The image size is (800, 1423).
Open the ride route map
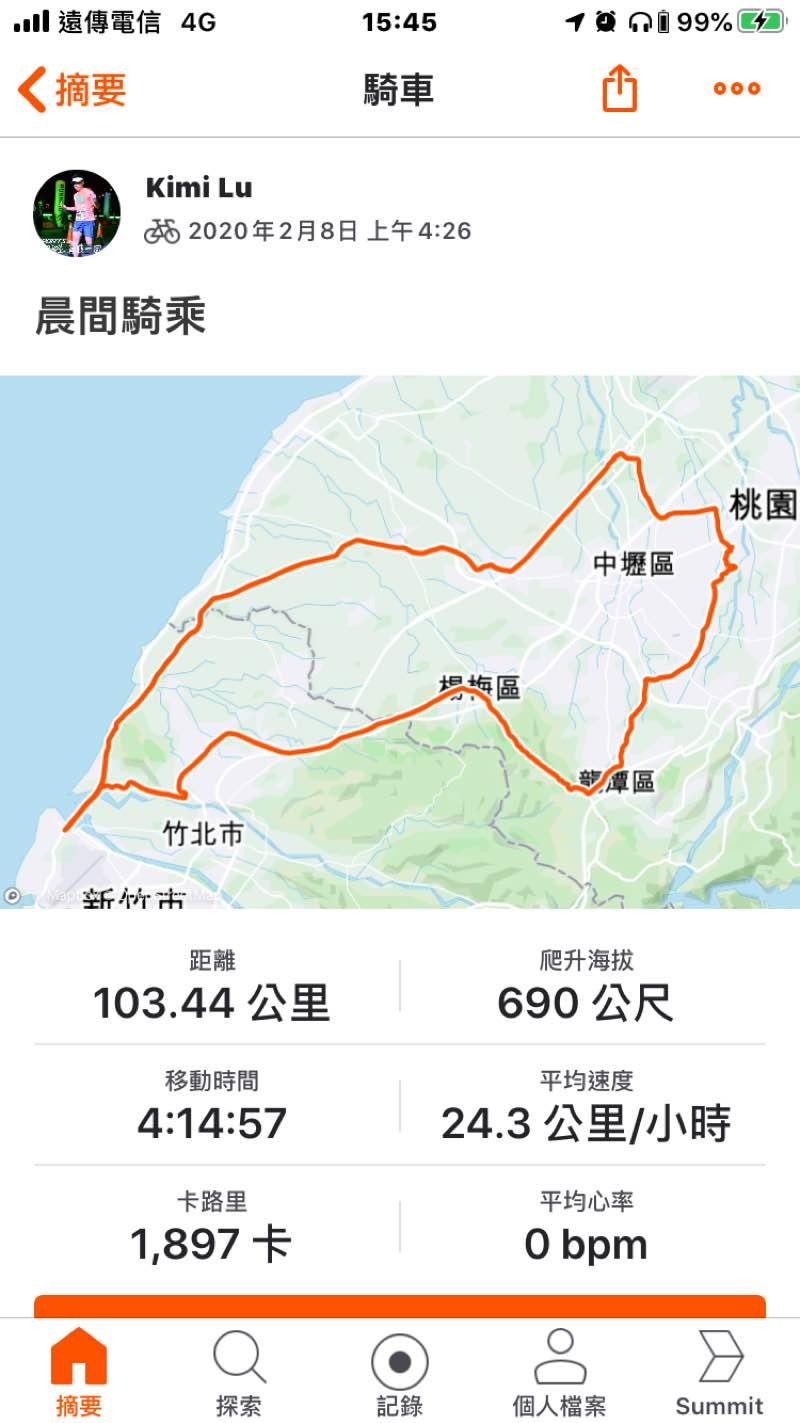[x=400, y=641]
